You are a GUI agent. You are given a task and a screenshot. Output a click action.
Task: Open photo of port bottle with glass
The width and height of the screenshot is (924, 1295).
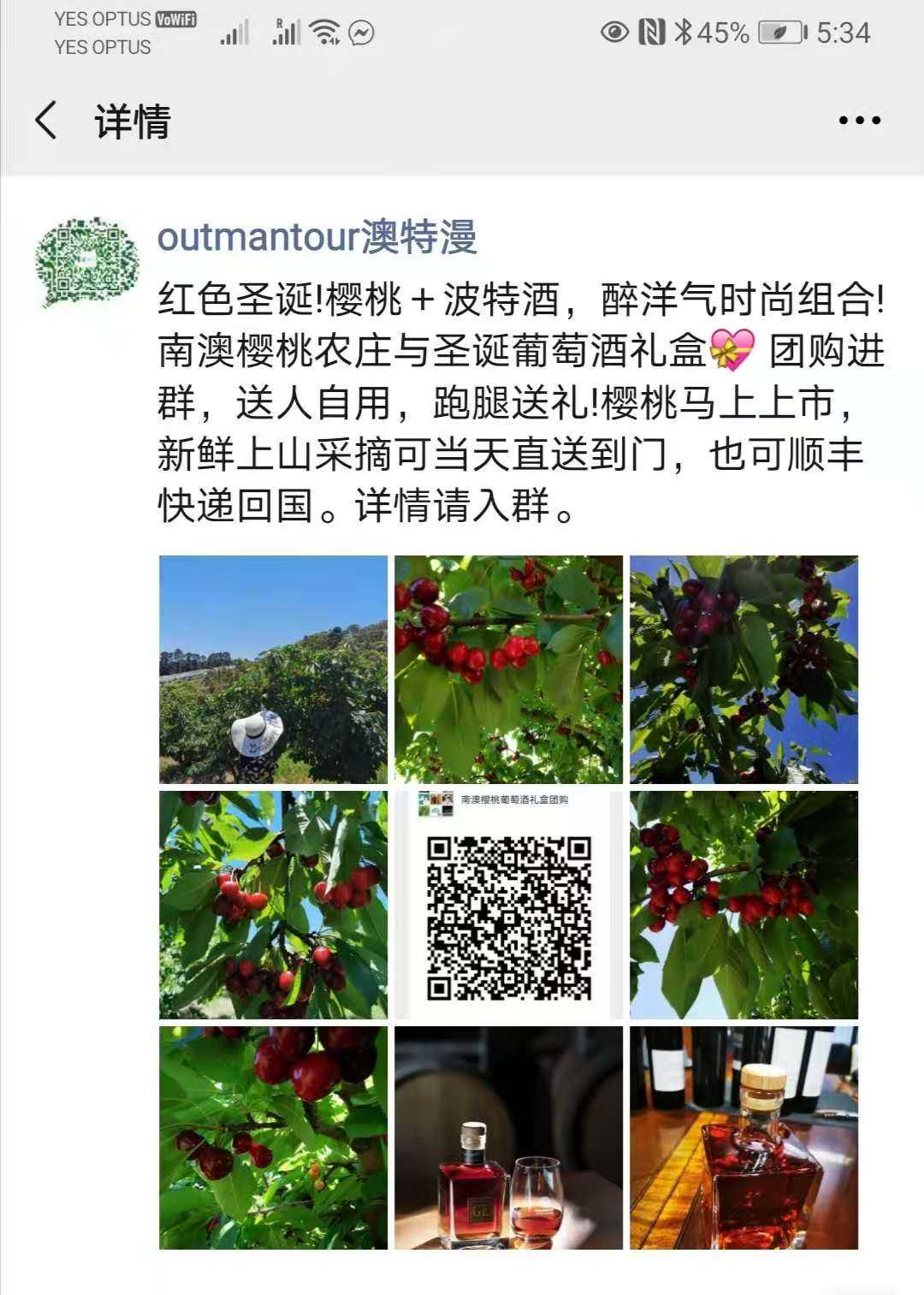point(508,1138)
